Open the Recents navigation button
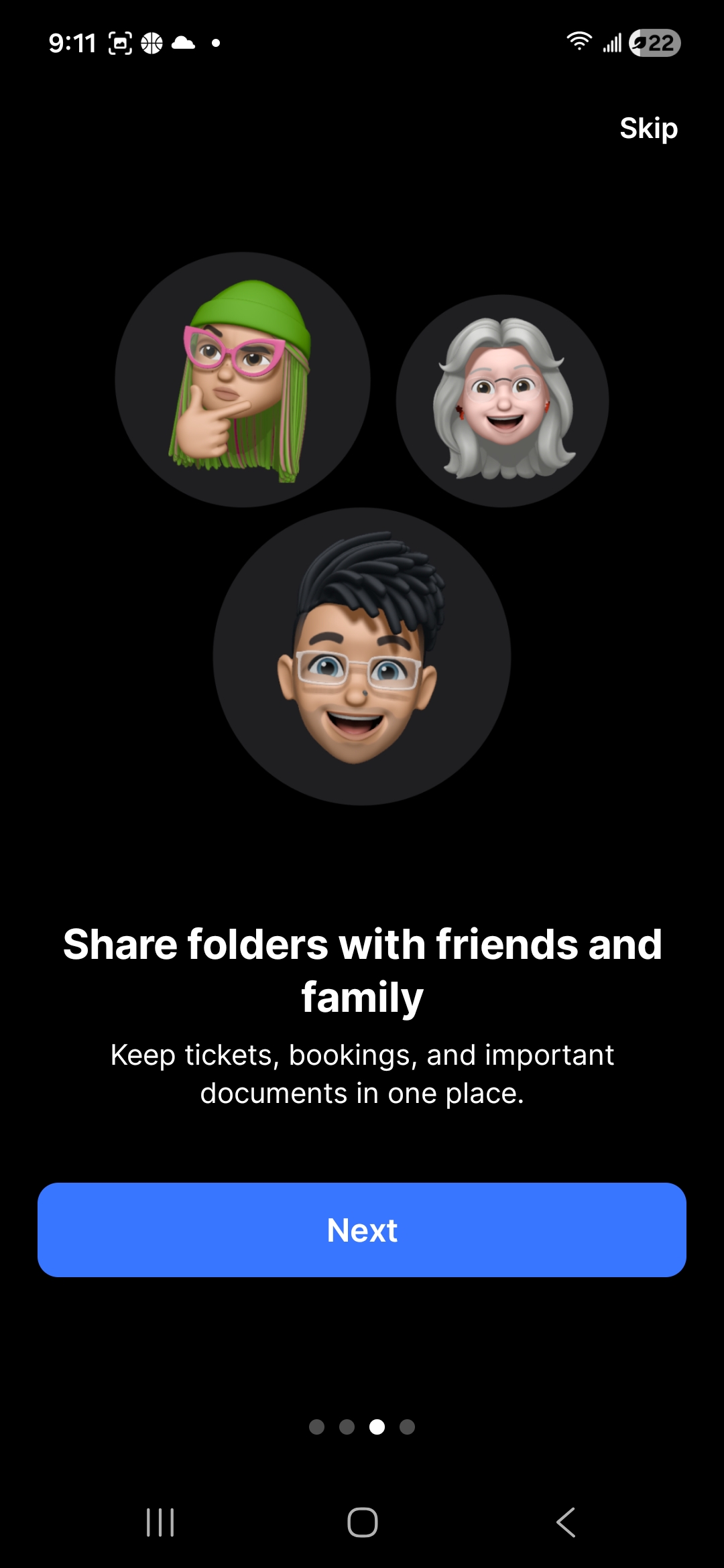 (160, 1522)
